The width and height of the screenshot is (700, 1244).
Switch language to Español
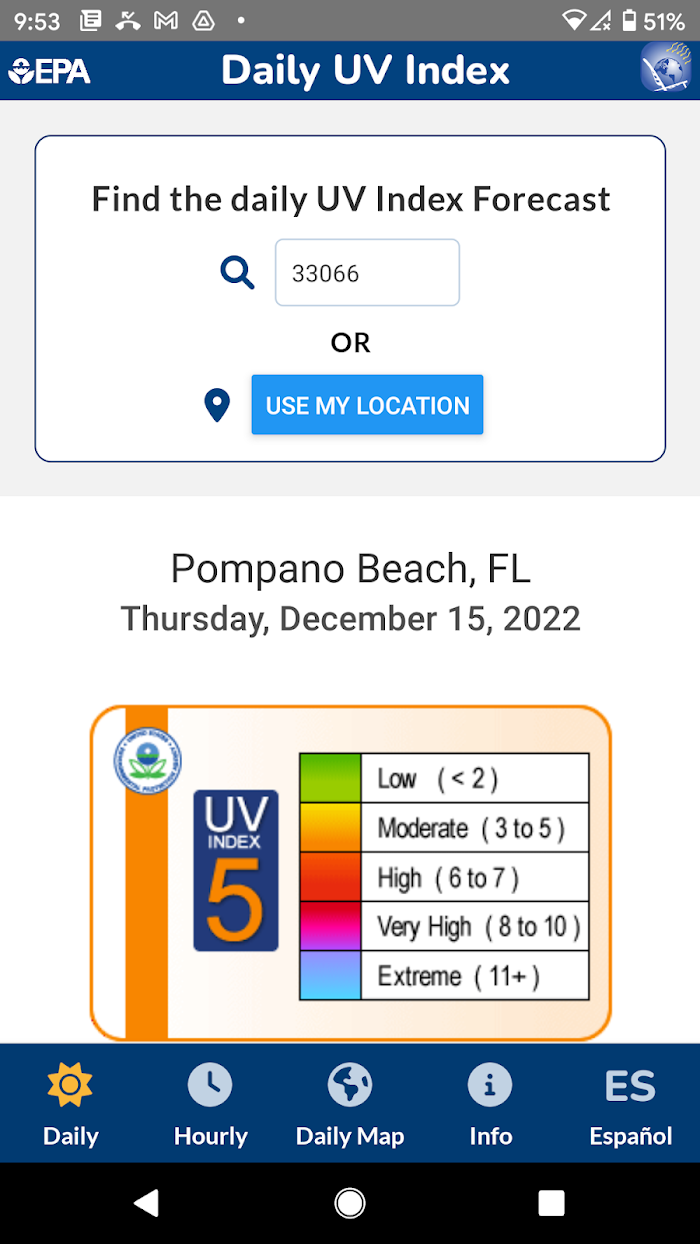630,1104
